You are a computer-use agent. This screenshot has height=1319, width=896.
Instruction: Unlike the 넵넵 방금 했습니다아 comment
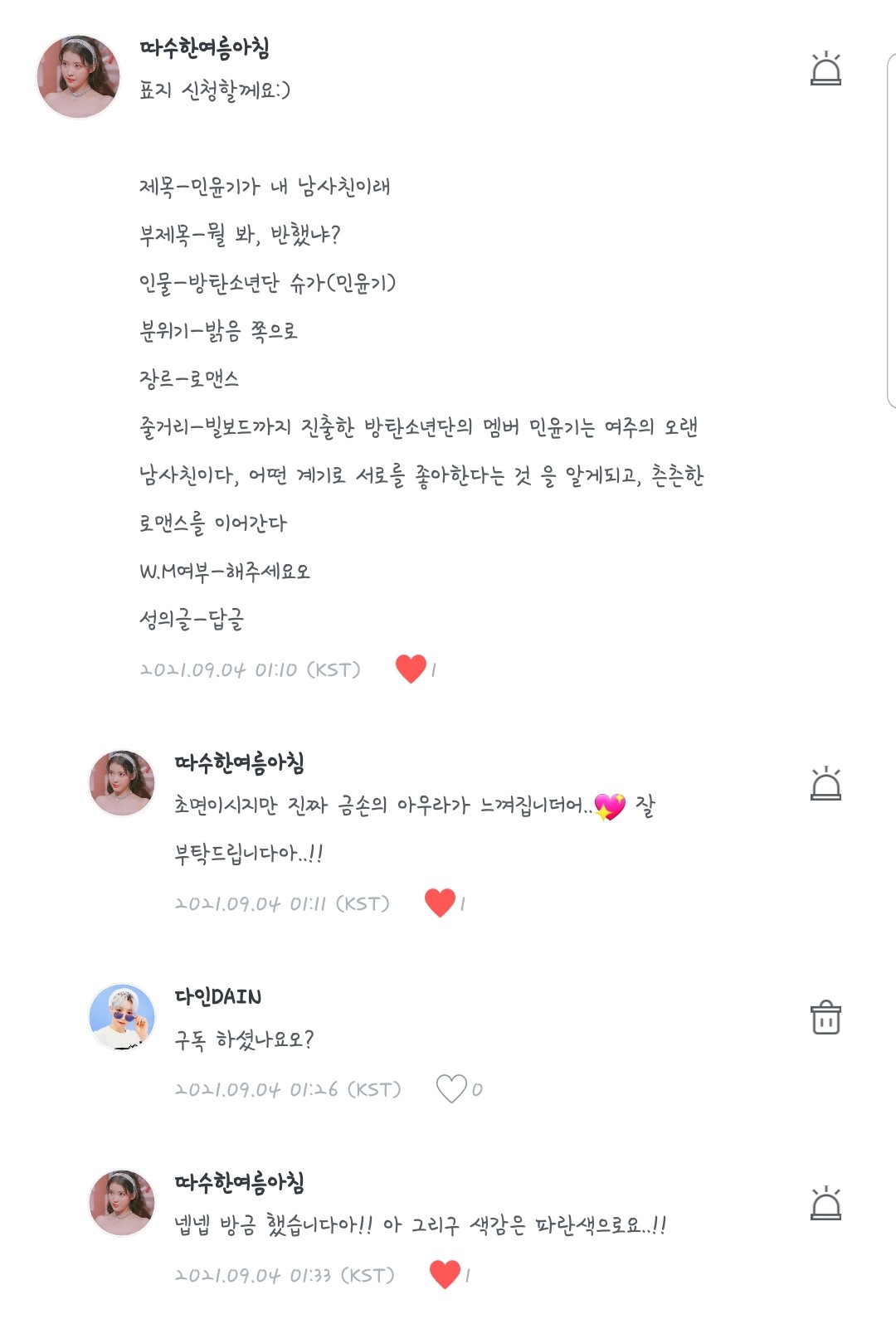tap(446, 1274)
